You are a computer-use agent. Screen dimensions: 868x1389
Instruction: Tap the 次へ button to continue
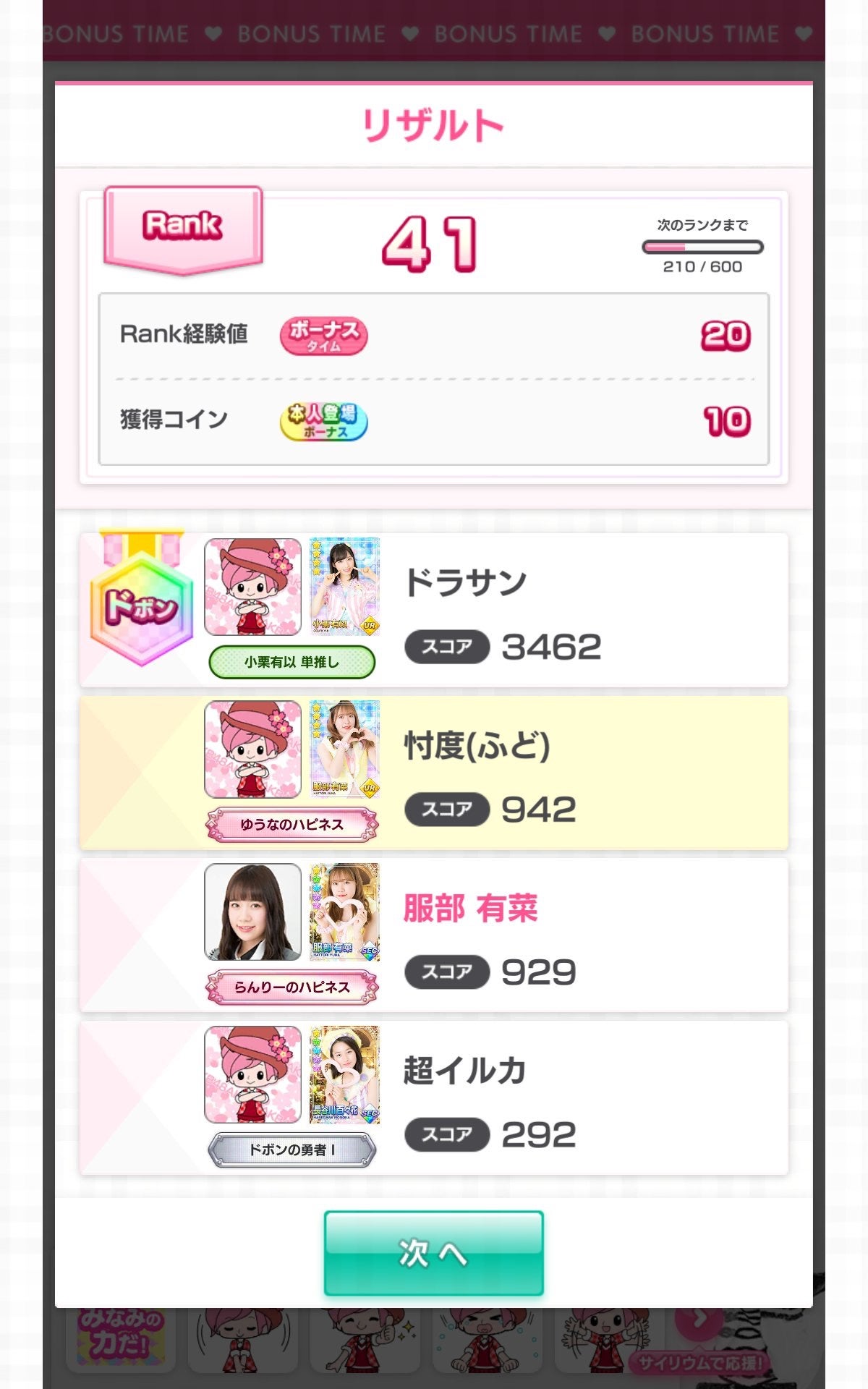click(433, 1253)
